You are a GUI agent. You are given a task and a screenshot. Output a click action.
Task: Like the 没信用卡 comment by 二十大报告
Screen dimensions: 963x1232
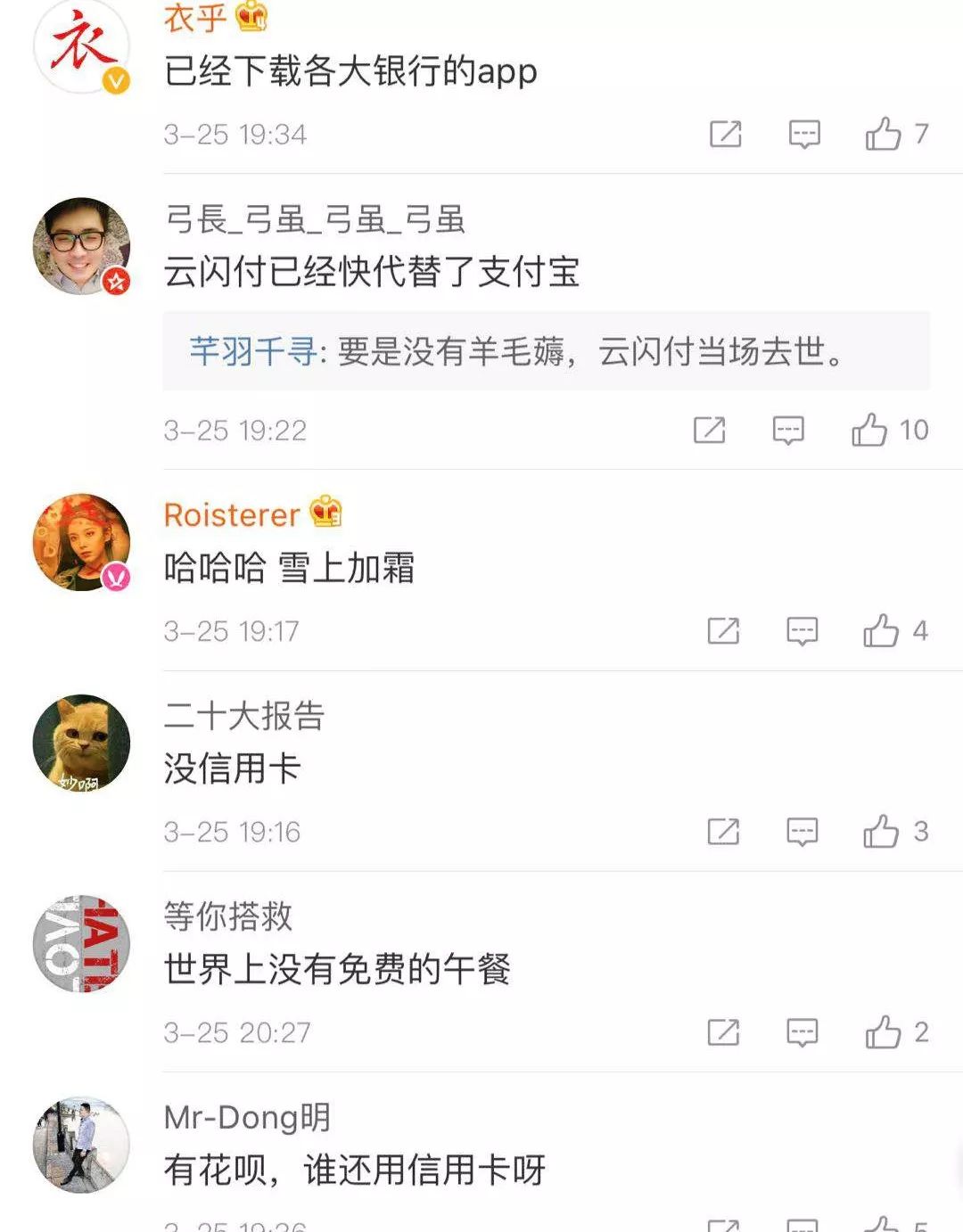pyautogui.click(x=883, y=832)
